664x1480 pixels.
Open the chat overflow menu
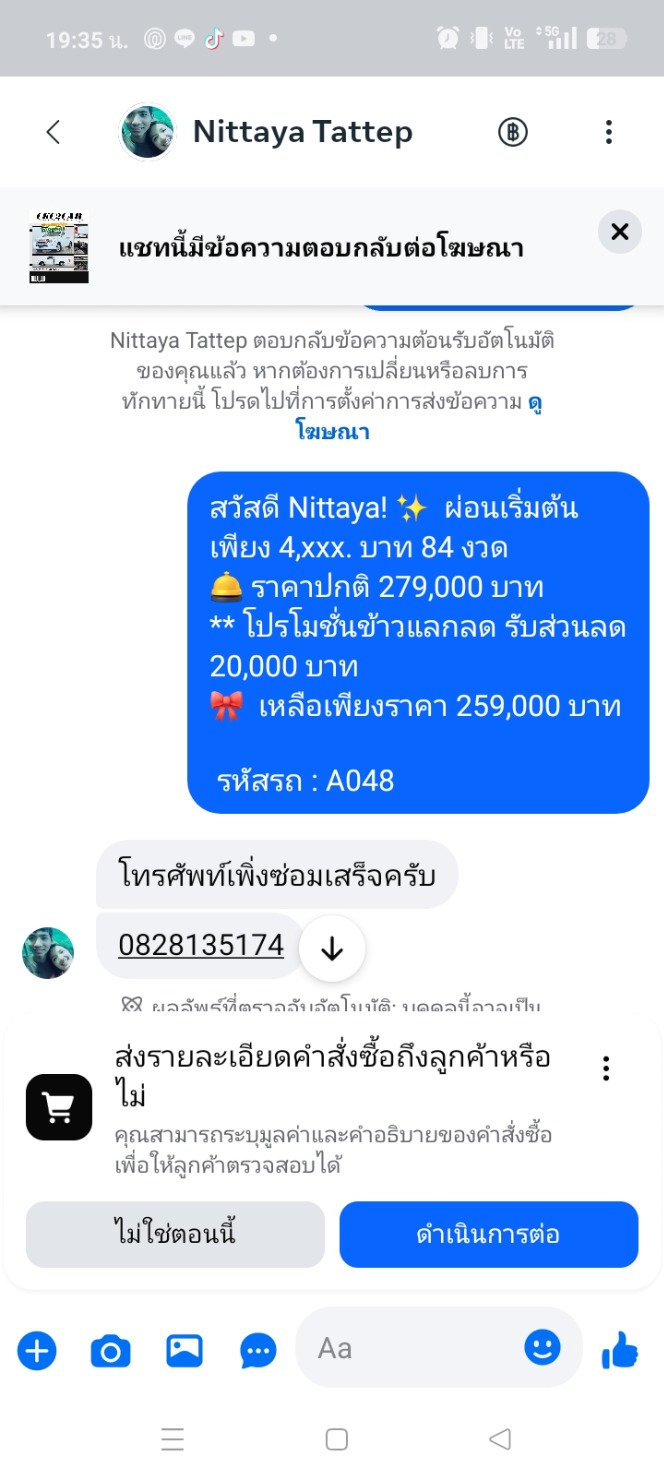pos(608,132)
